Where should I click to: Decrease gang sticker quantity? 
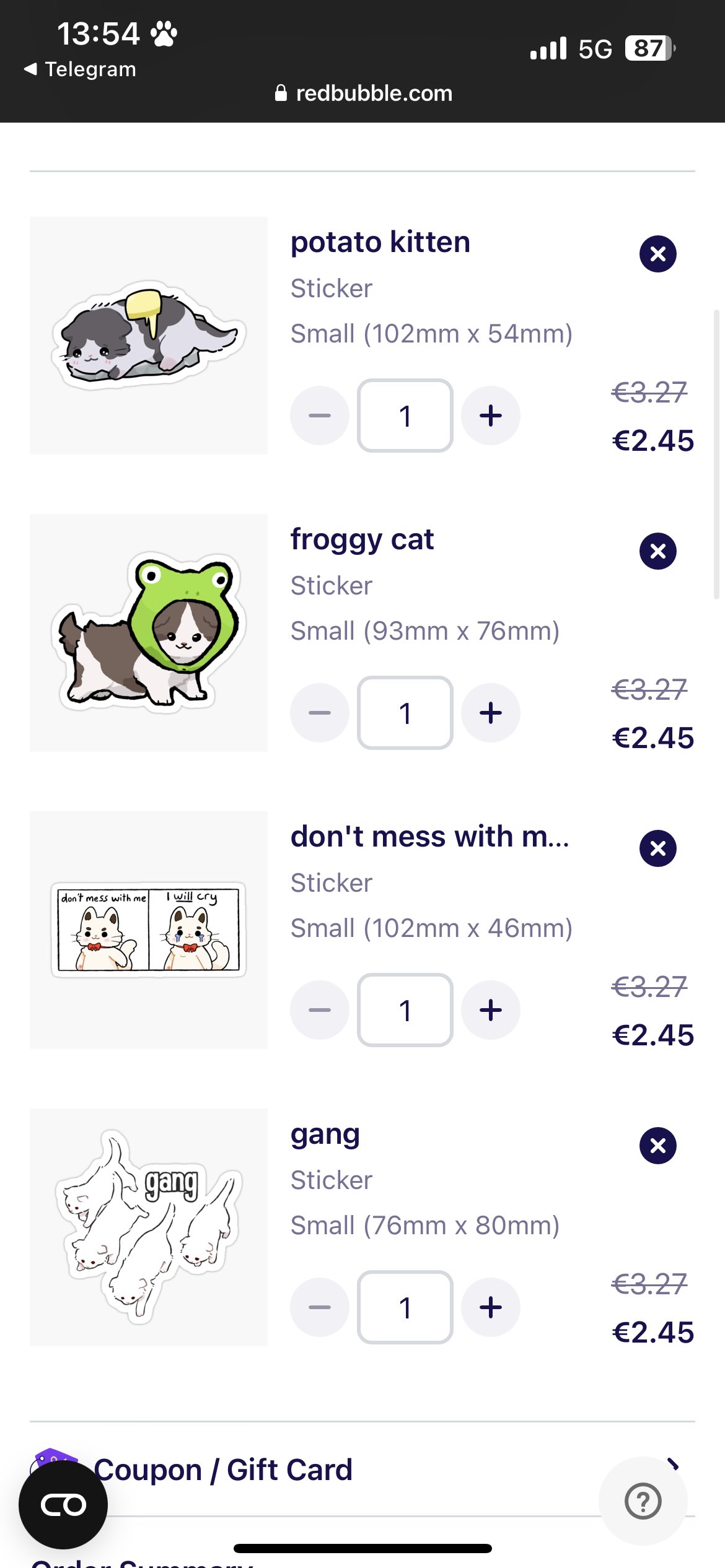(320, 1307)
